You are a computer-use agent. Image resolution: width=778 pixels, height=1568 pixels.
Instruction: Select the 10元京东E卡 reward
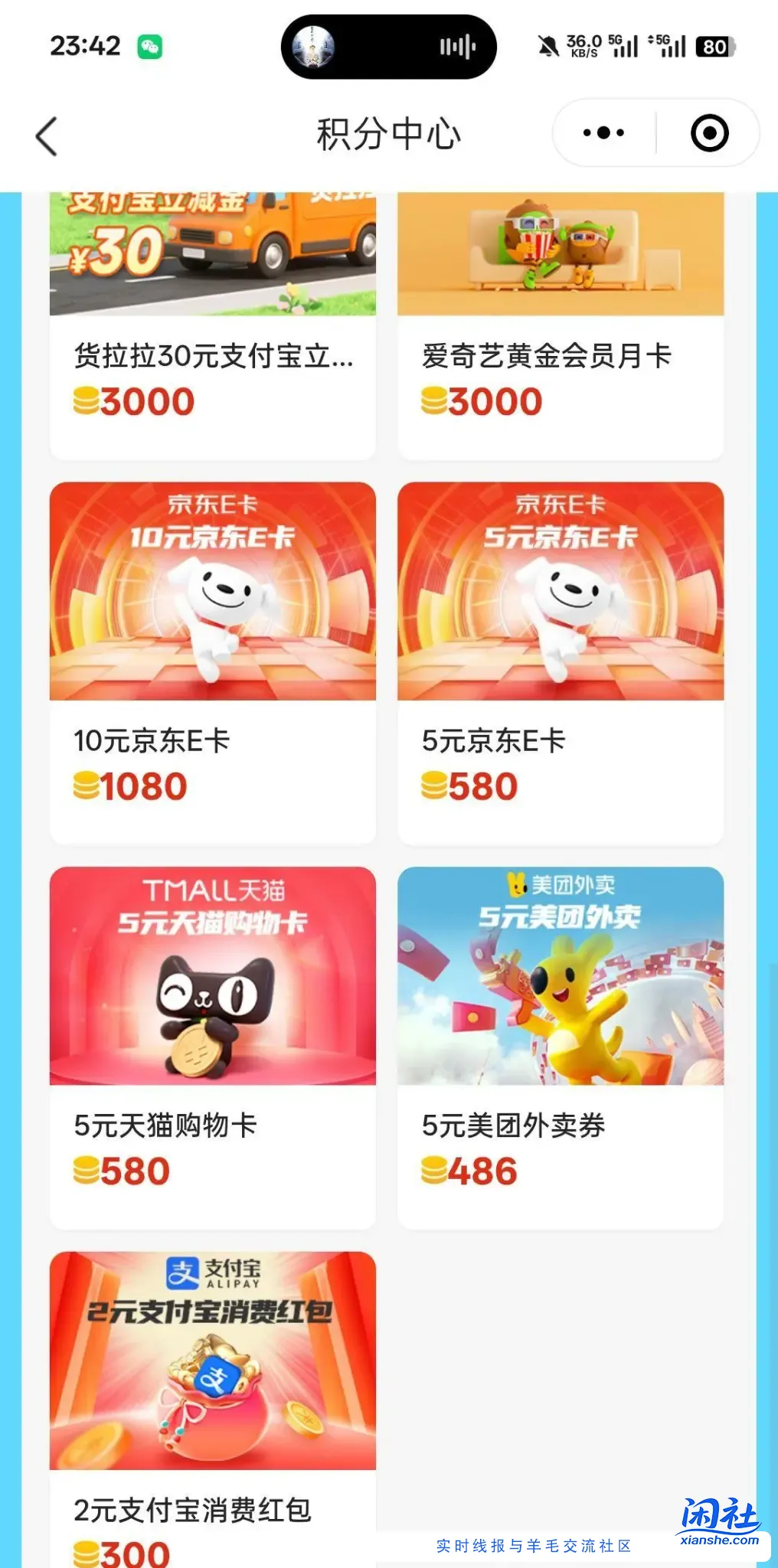213,662
